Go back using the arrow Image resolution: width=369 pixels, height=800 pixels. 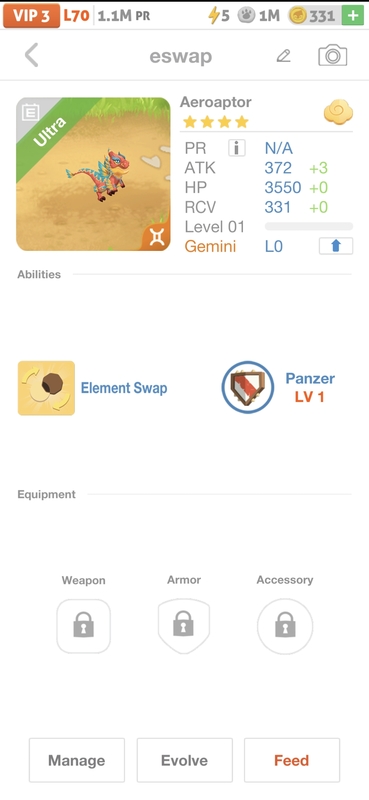[32, 55]
